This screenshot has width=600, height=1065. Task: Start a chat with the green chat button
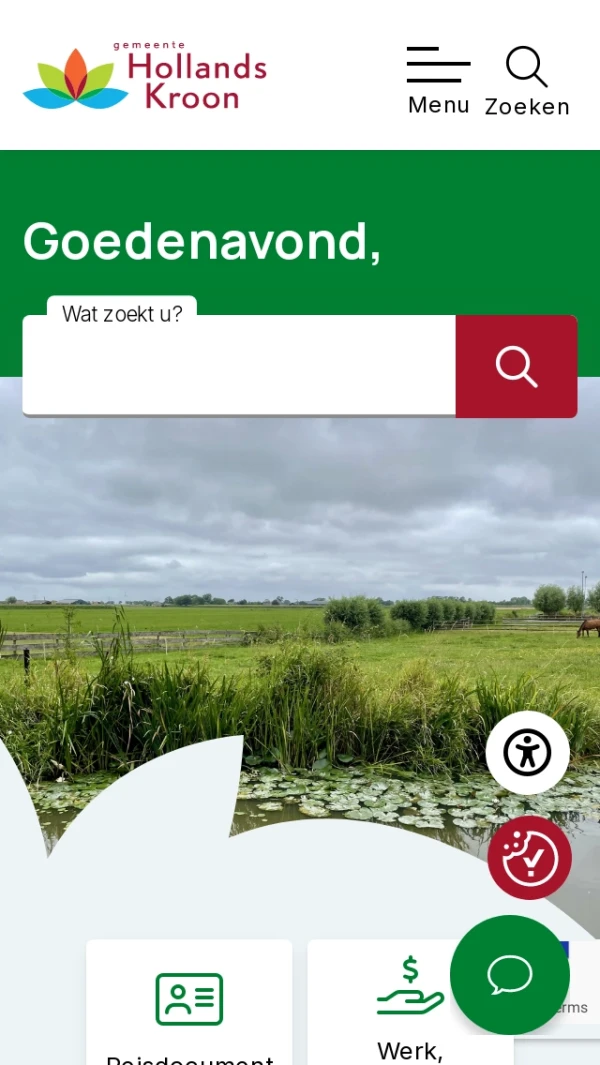[510, 974]
